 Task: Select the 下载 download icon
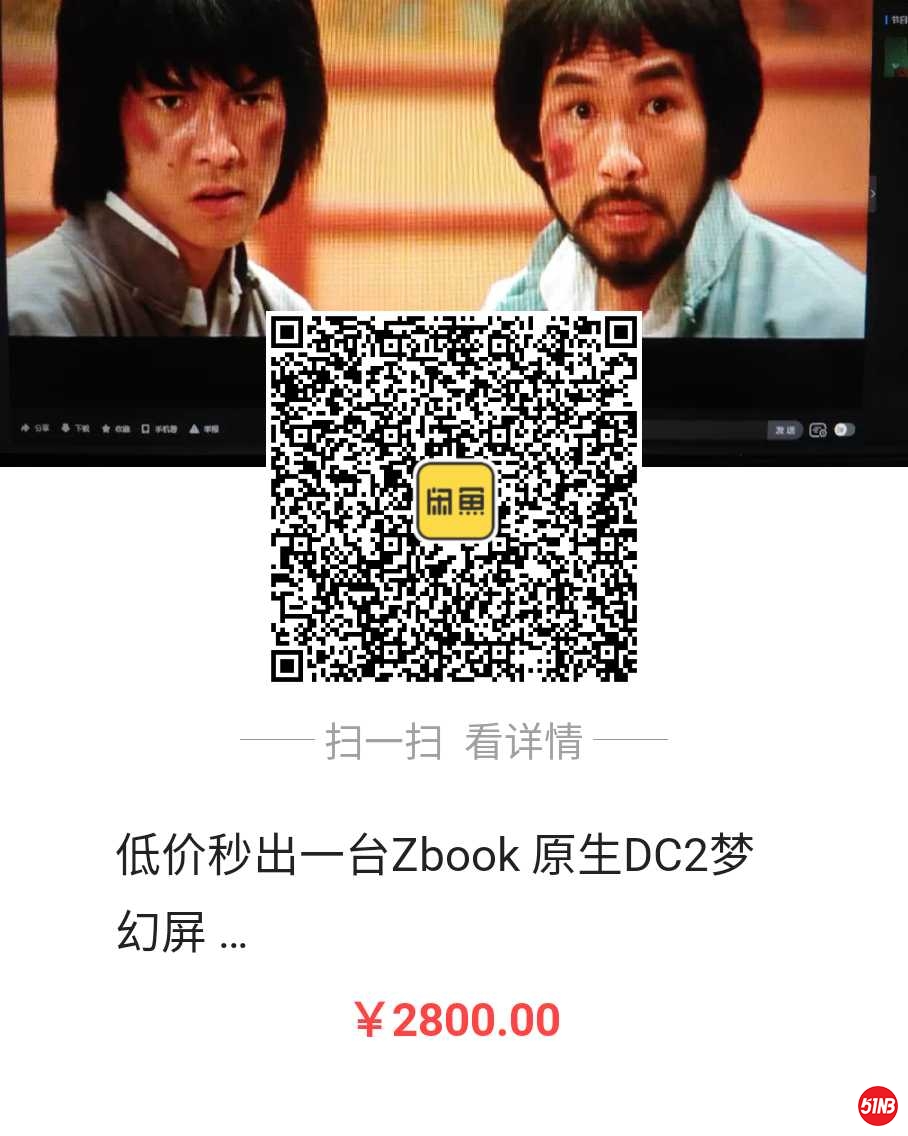pyautogui.click(x=63, y=427)
